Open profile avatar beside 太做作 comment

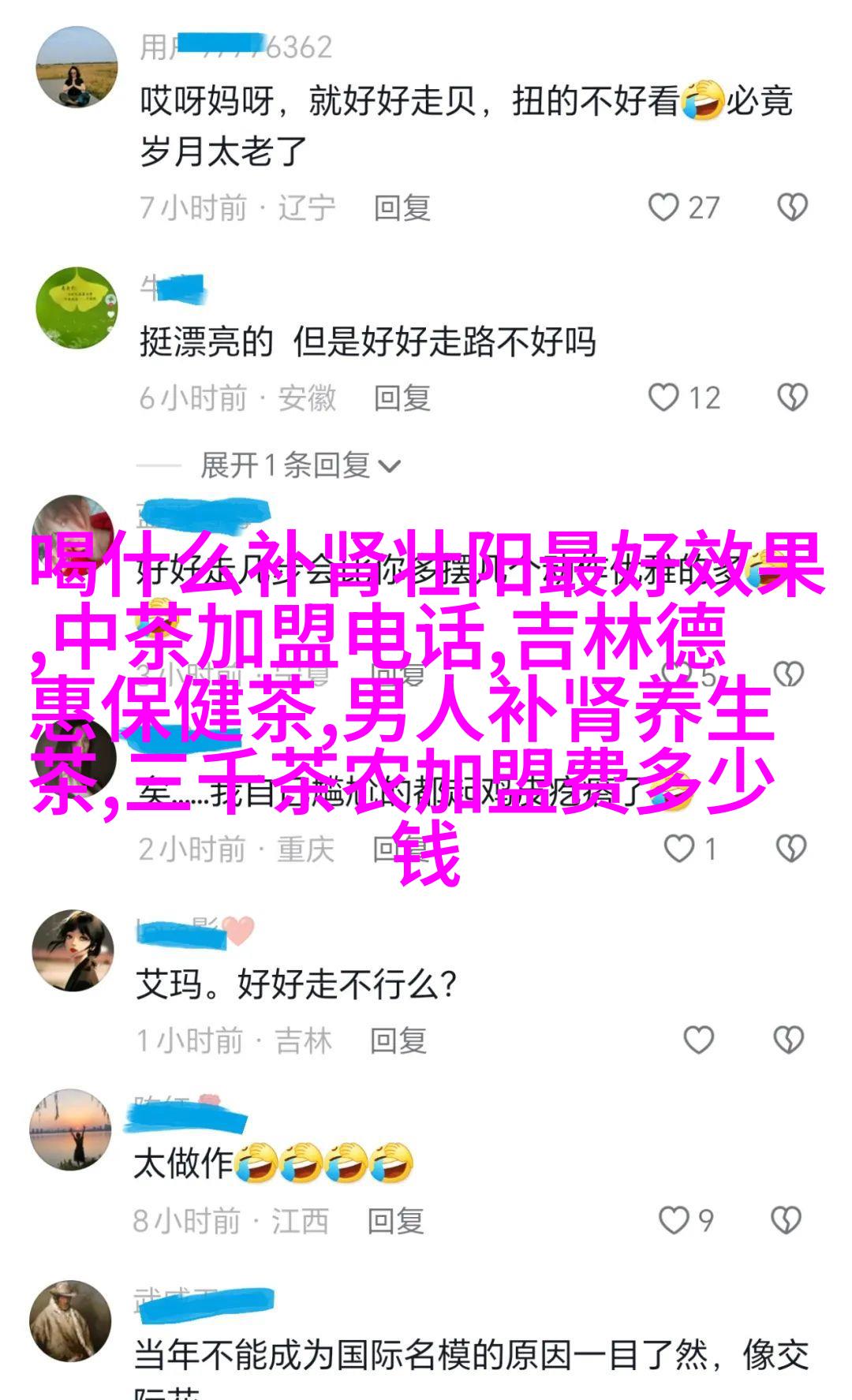[71, 1131]
